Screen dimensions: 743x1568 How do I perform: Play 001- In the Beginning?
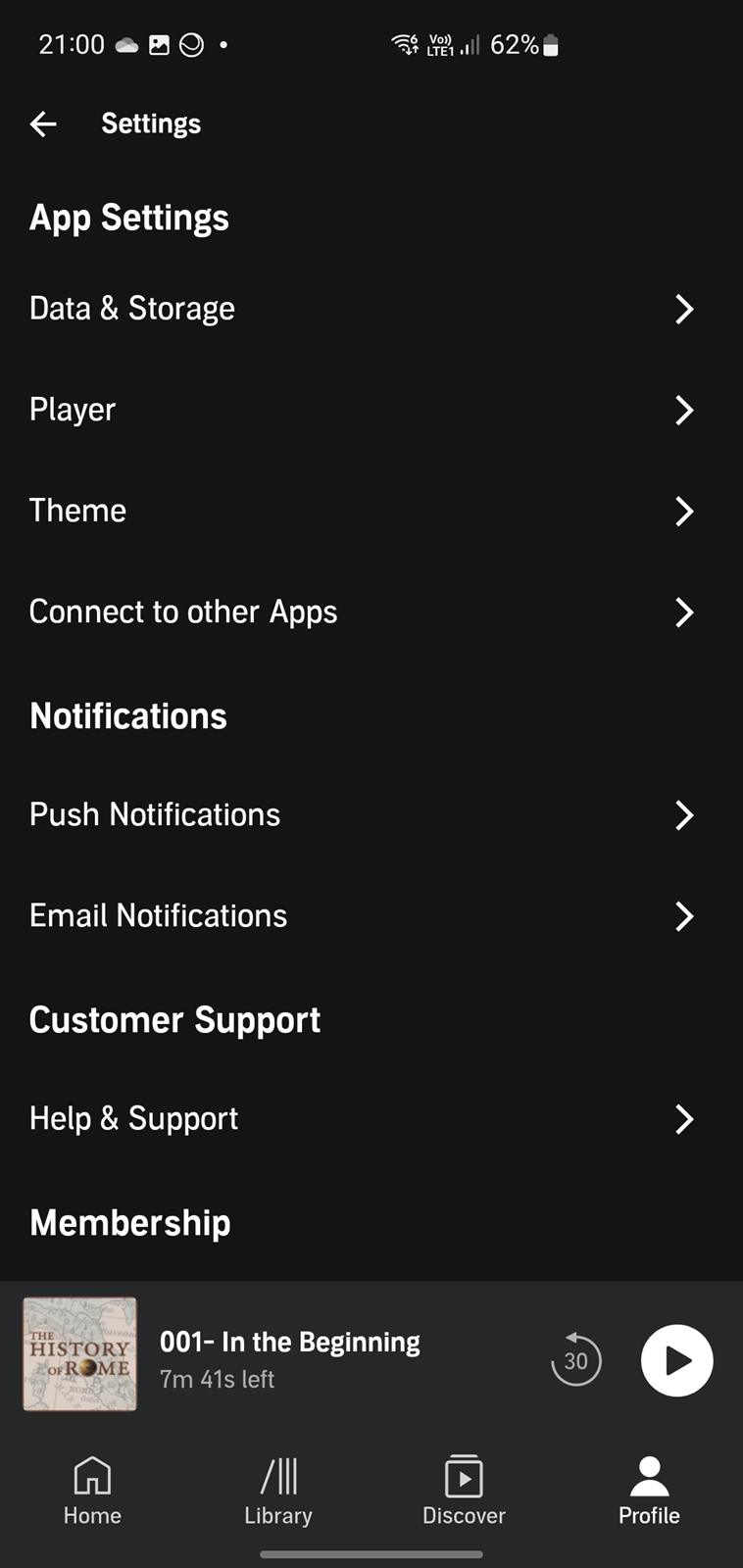click(676, 1360)
